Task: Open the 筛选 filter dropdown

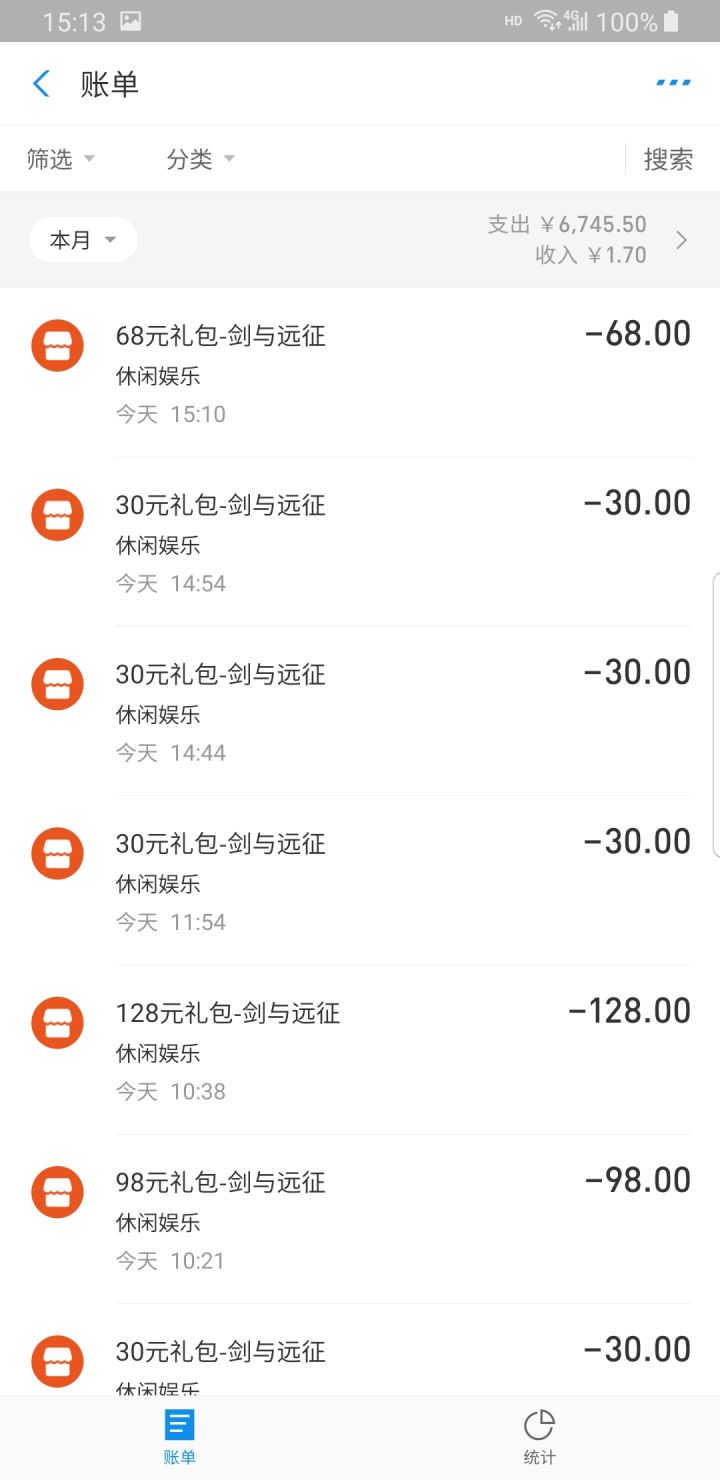Action: click(60, 158)
